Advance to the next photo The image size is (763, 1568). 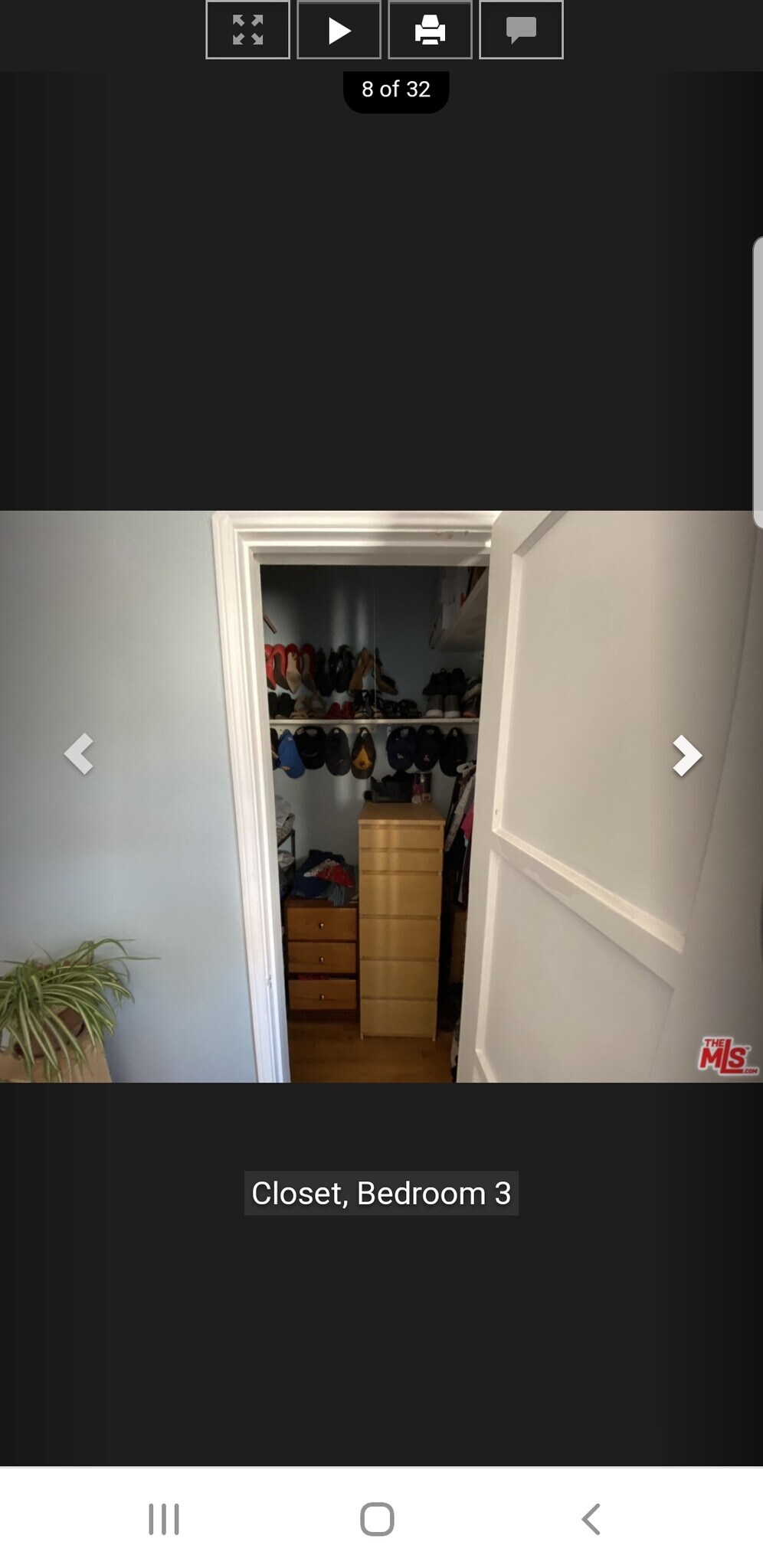tap(686, 756)
